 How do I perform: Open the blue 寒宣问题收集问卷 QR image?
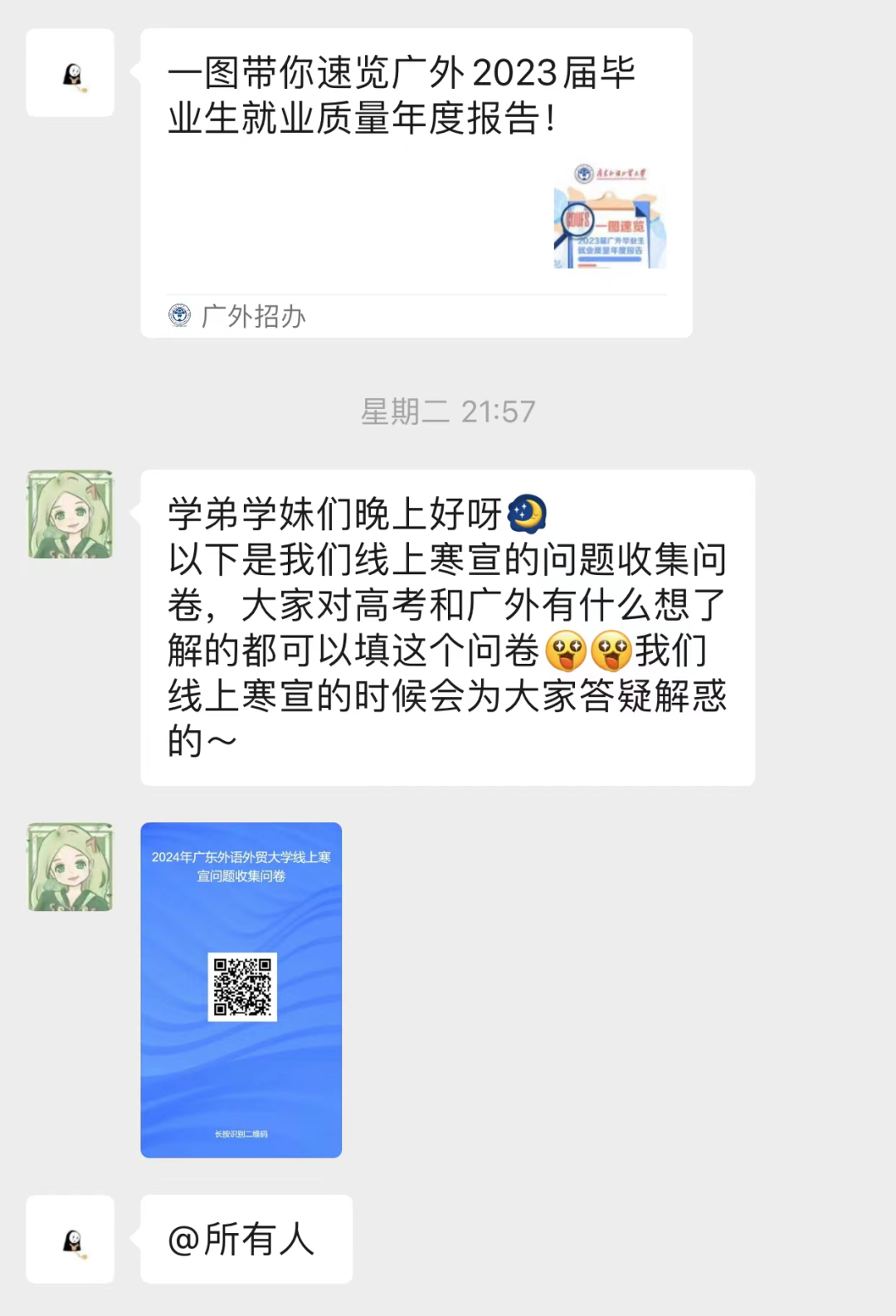pos(241,989)
